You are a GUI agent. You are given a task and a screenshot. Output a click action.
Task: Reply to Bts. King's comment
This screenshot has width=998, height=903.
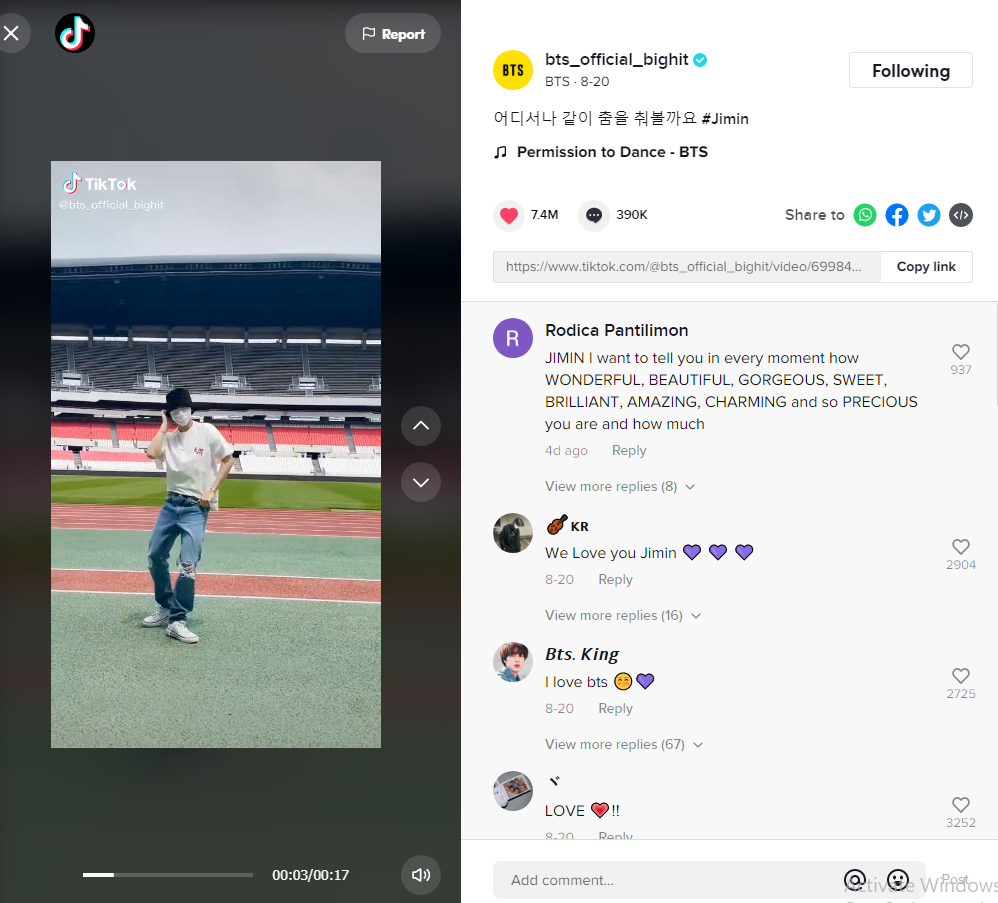tap(615, 709)
